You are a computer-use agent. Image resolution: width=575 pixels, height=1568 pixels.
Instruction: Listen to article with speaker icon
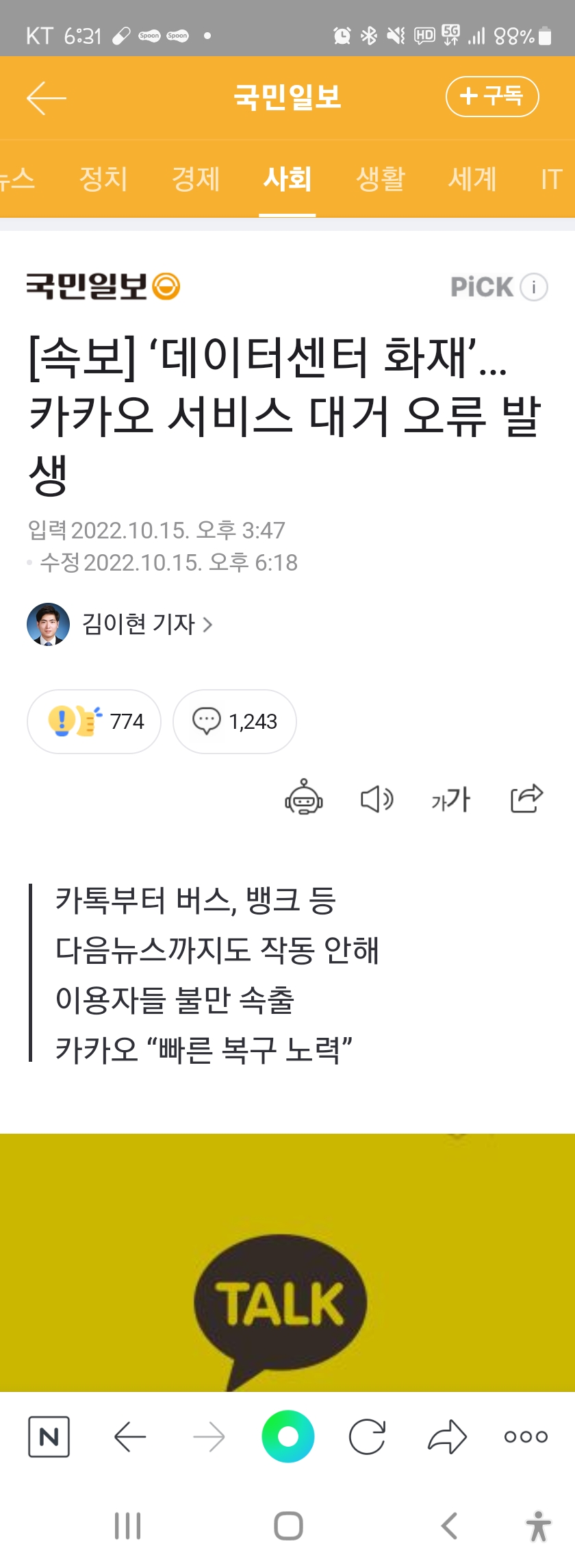click(x=377, y=799)
